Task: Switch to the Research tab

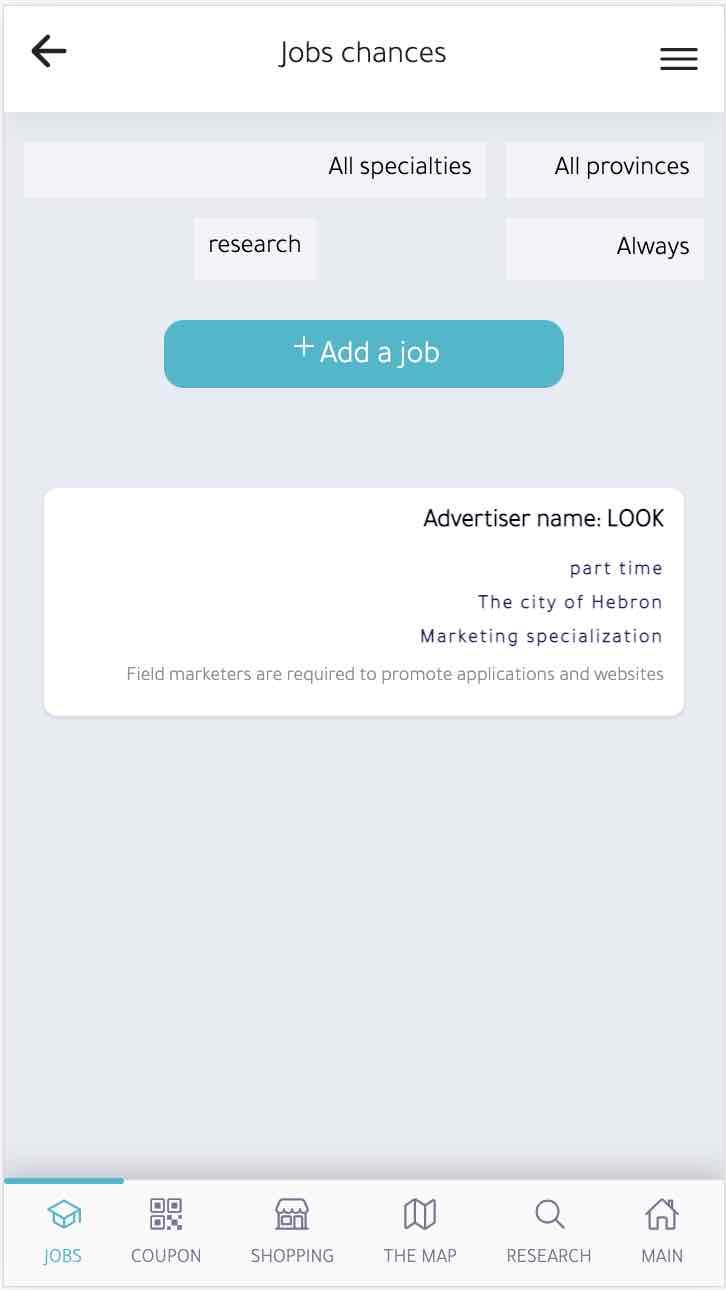Action: (548, 1232)
